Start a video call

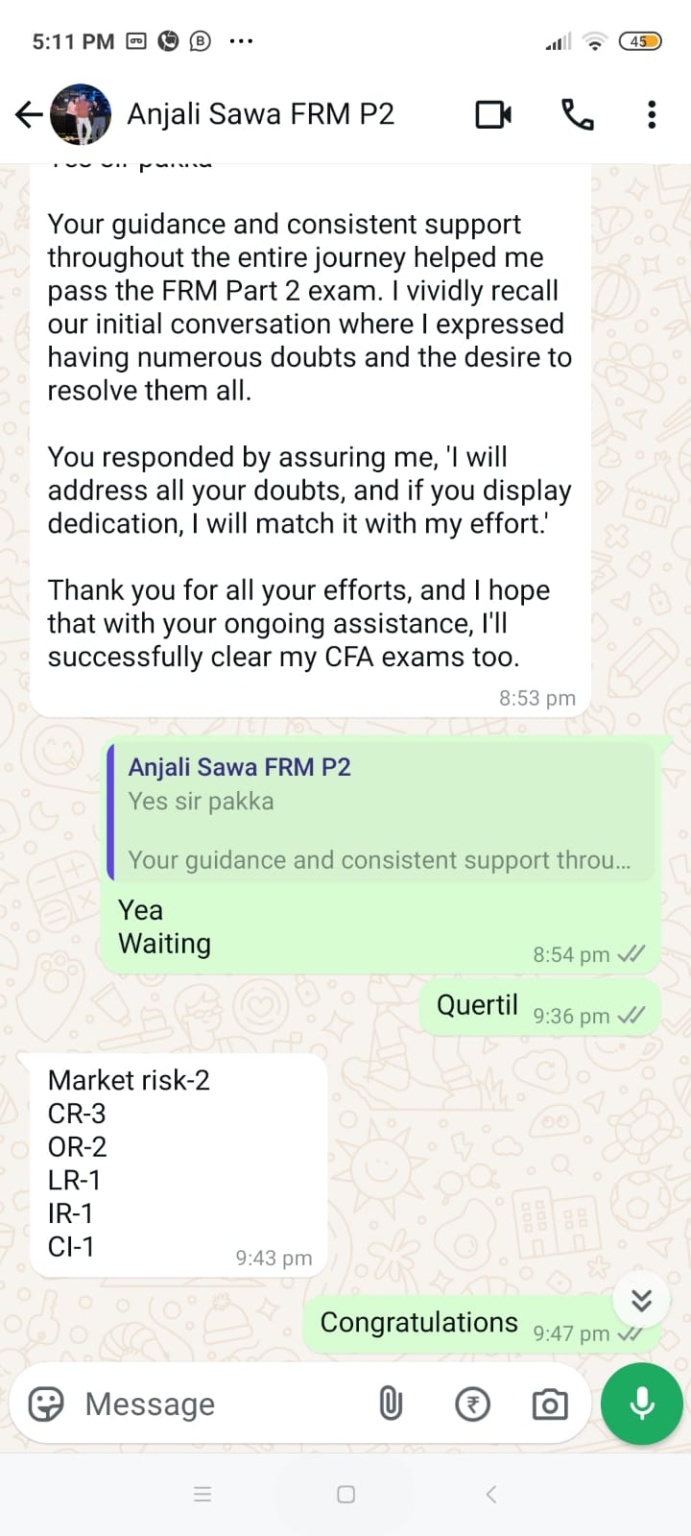click(x=493, y=115)
